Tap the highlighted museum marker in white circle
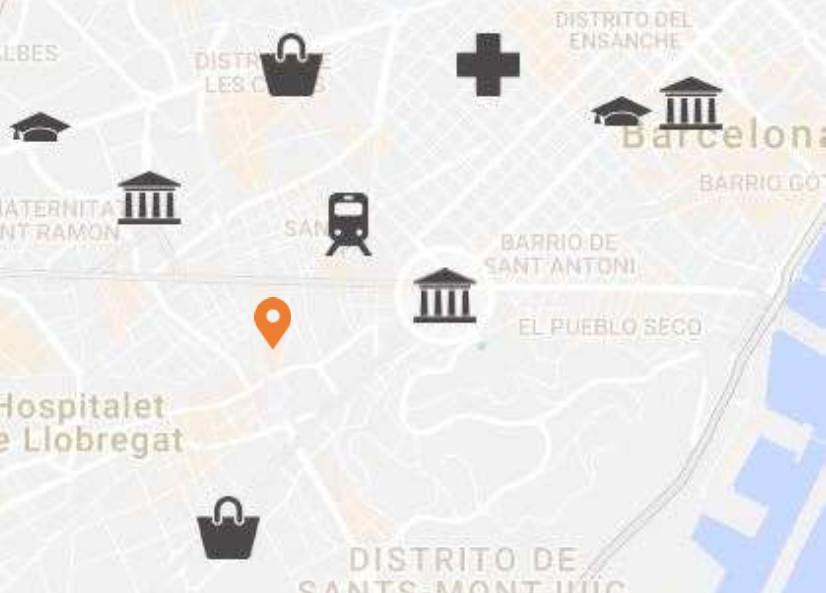The height and width of the screenshot is (593, 826). (x=444, y=296)
